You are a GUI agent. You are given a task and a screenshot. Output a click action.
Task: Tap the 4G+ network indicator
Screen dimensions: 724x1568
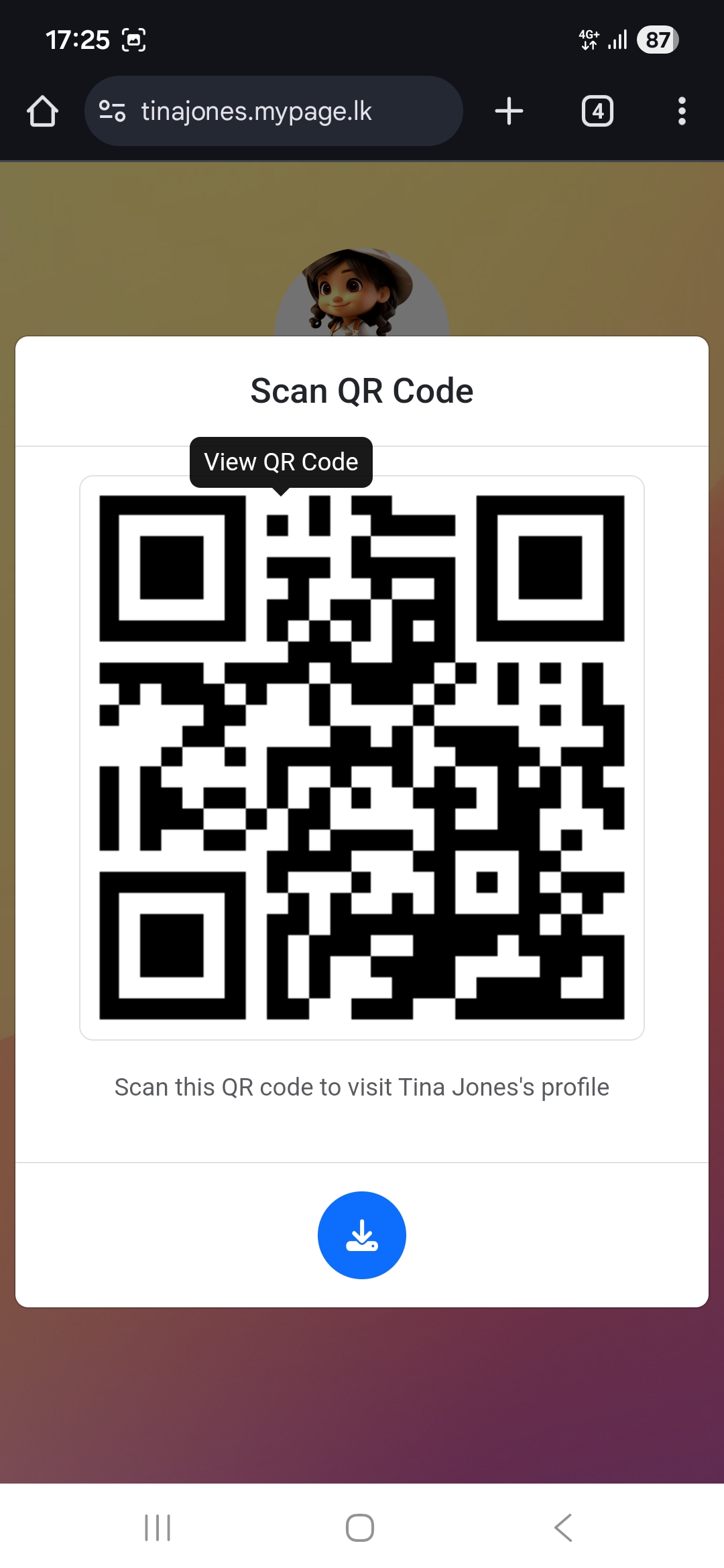[589, 40]
